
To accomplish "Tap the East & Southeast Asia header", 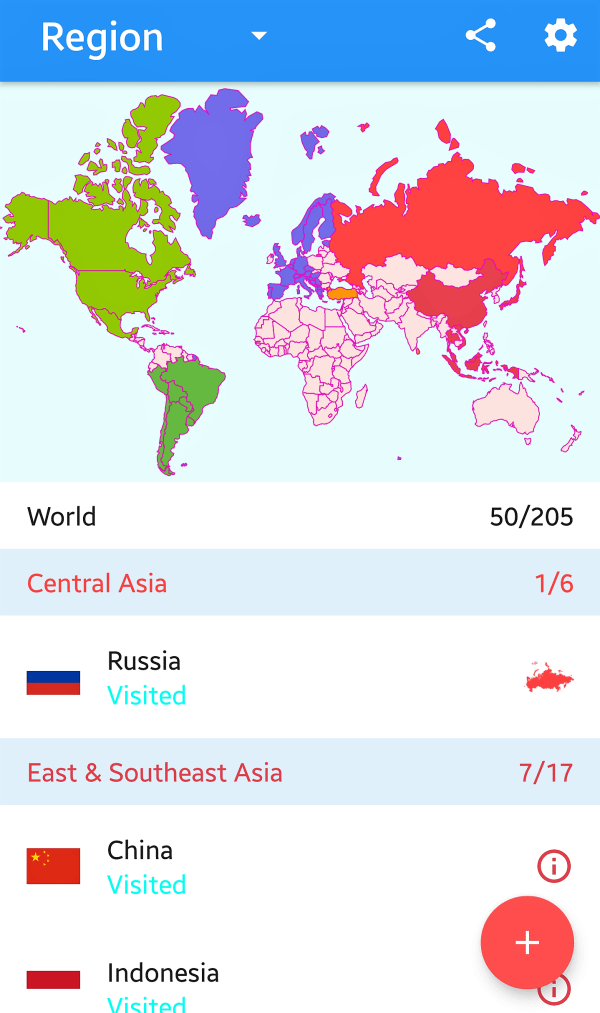I will 300,772.
